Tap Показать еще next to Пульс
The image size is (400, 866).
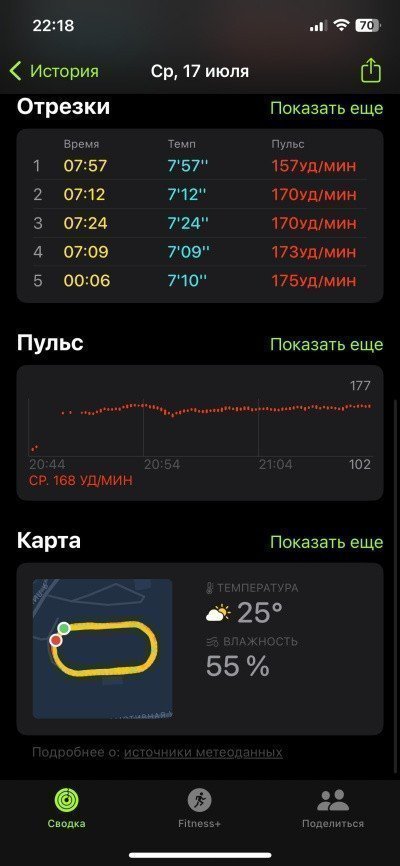[326, 345]
